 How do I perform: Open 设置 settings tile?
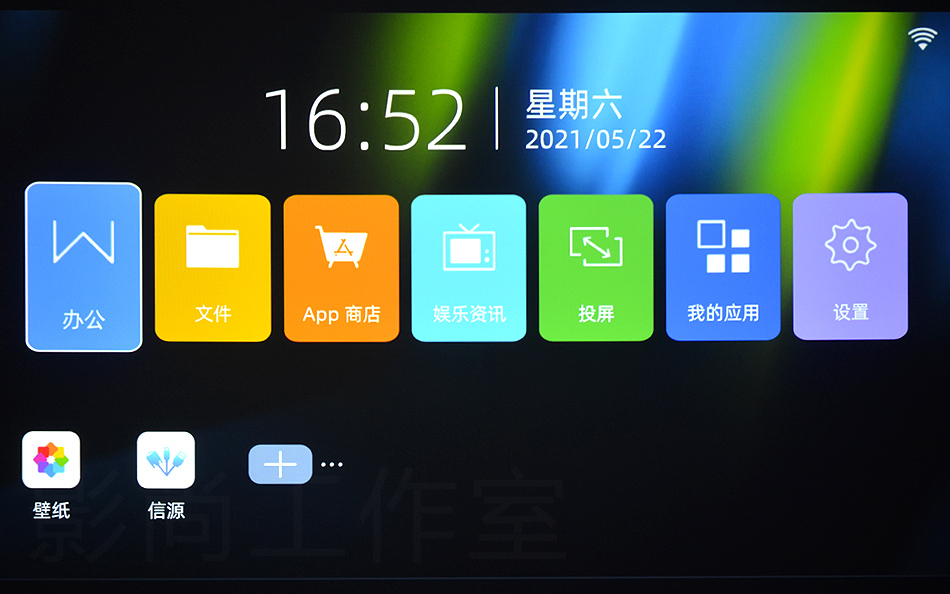850,267
